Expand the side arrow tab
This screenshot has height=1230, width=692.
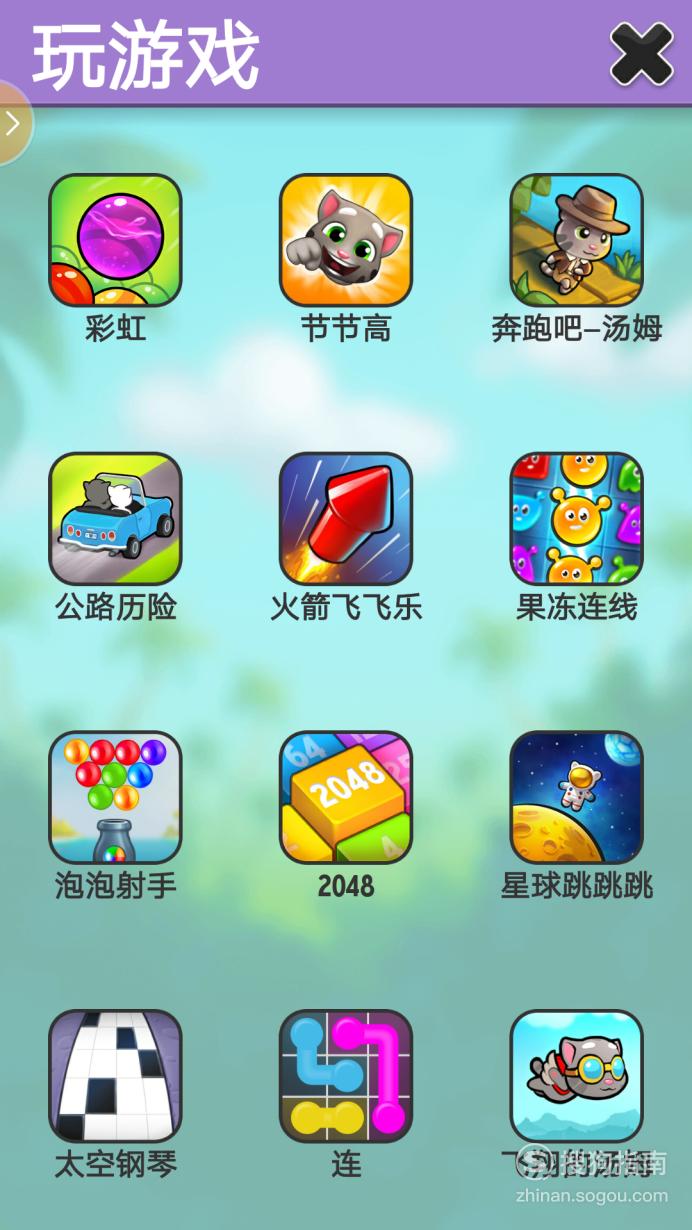[x=13, y=123]
